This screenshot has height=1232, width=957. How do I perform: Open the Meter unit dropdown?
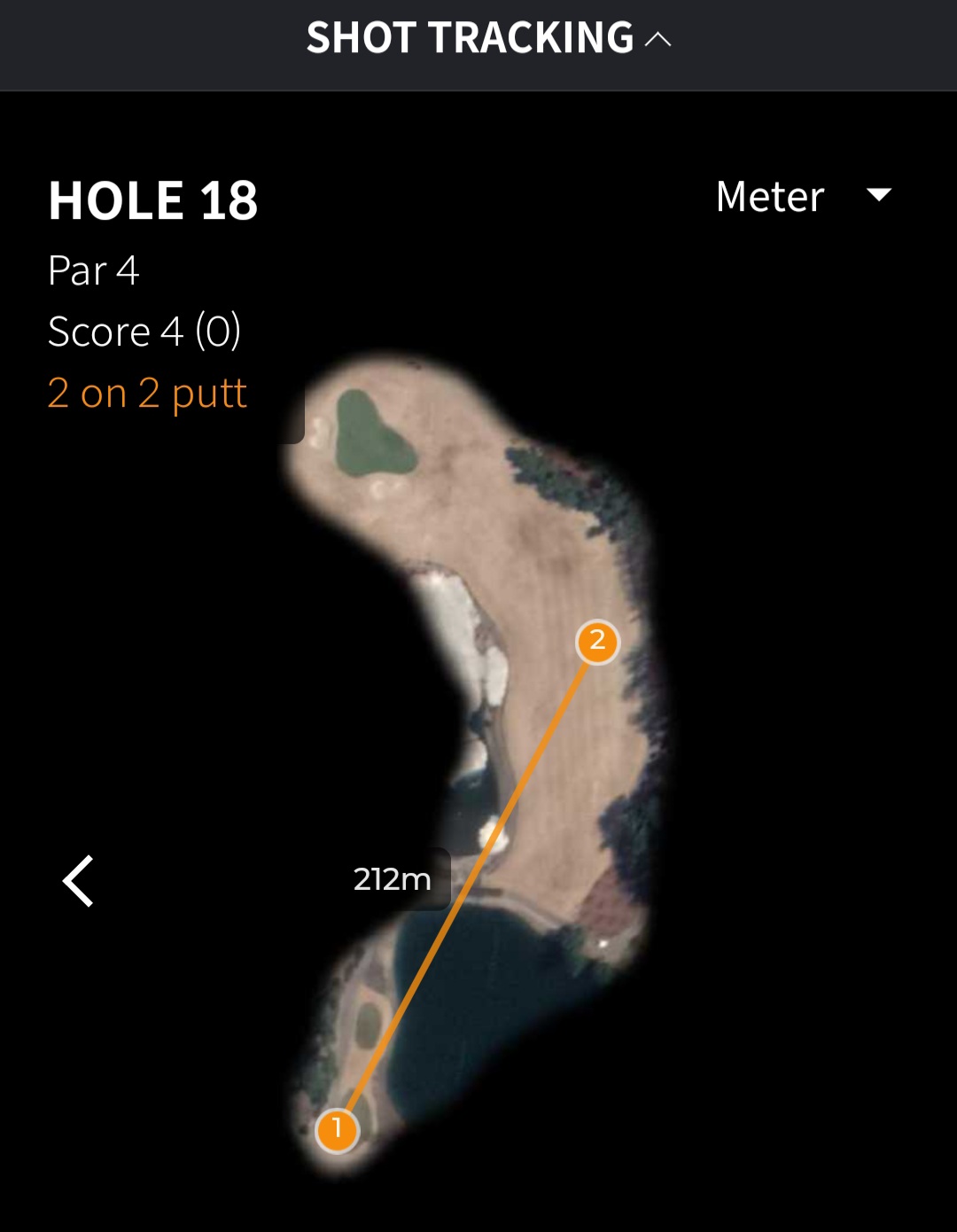coord(803,196)
